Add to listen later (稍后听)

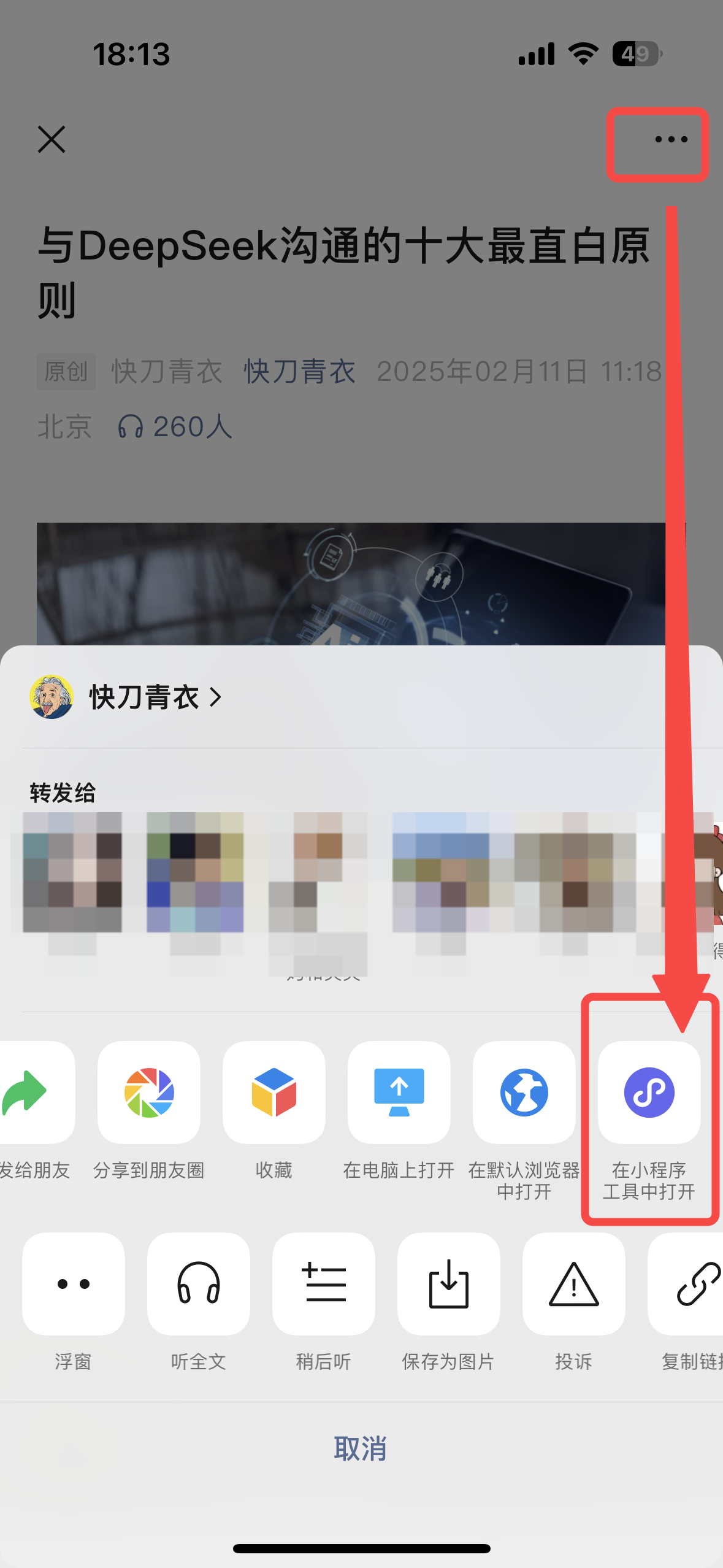[324, 1284]
